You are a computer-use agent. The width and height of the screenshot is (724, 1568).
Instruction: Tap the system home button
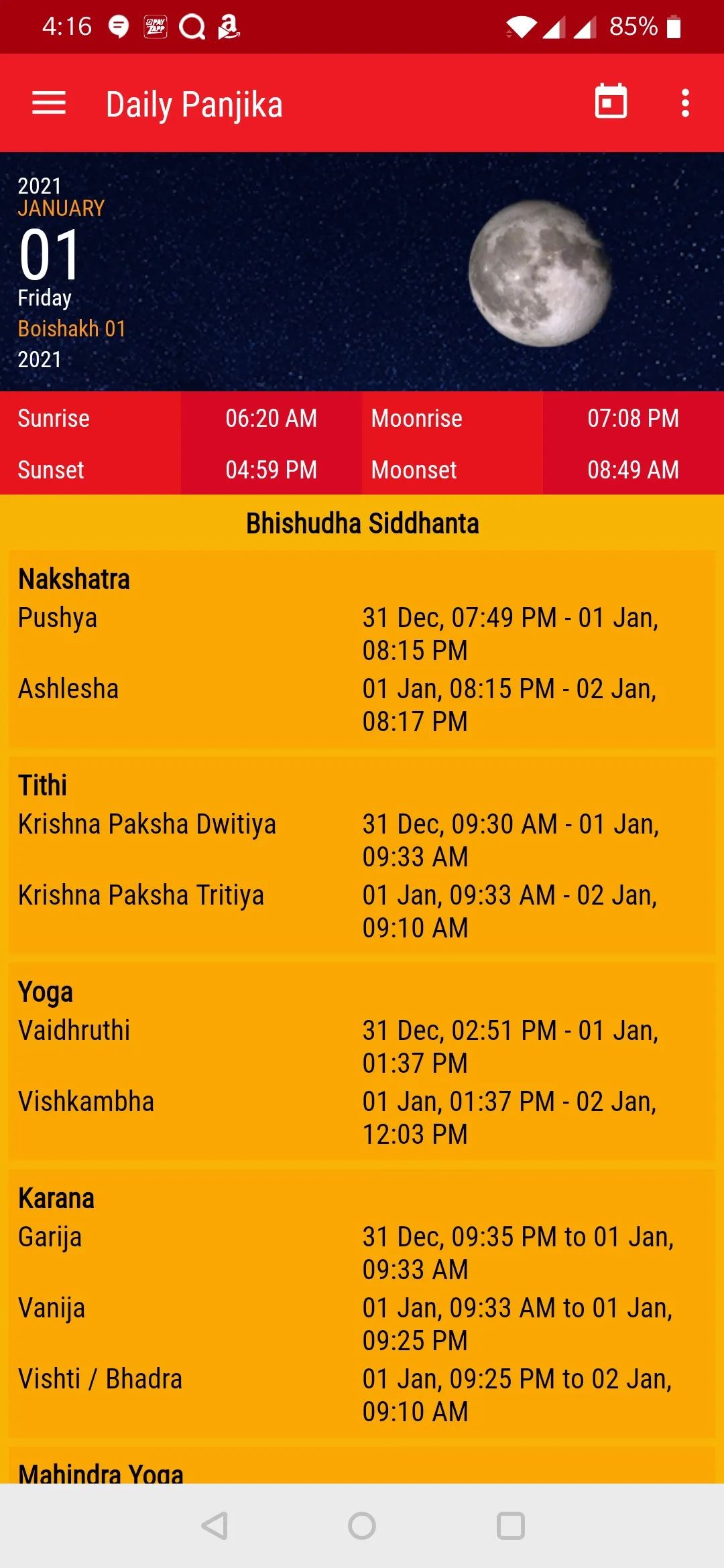362,1526
